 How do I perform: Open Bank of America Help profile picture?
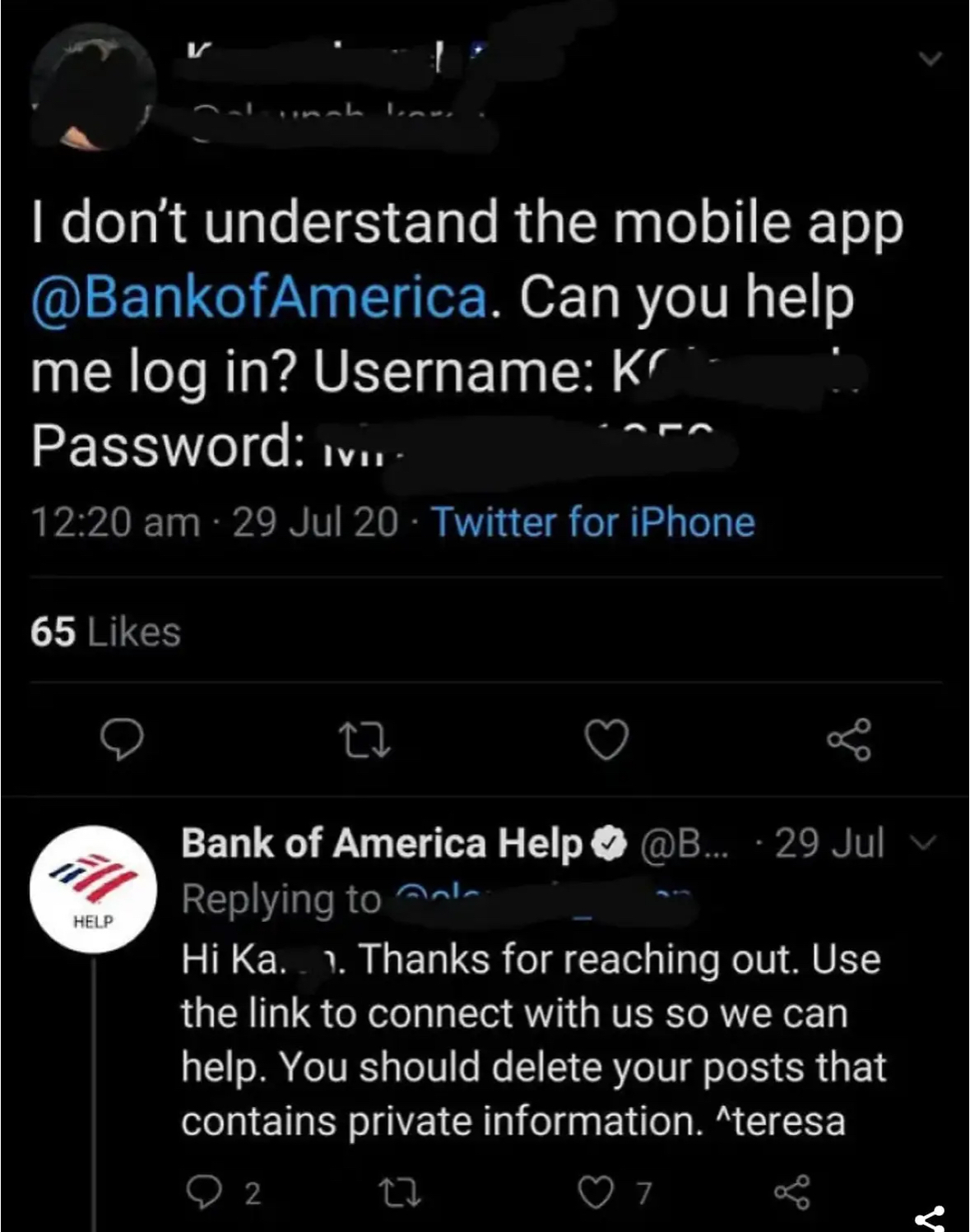[94, 889]
